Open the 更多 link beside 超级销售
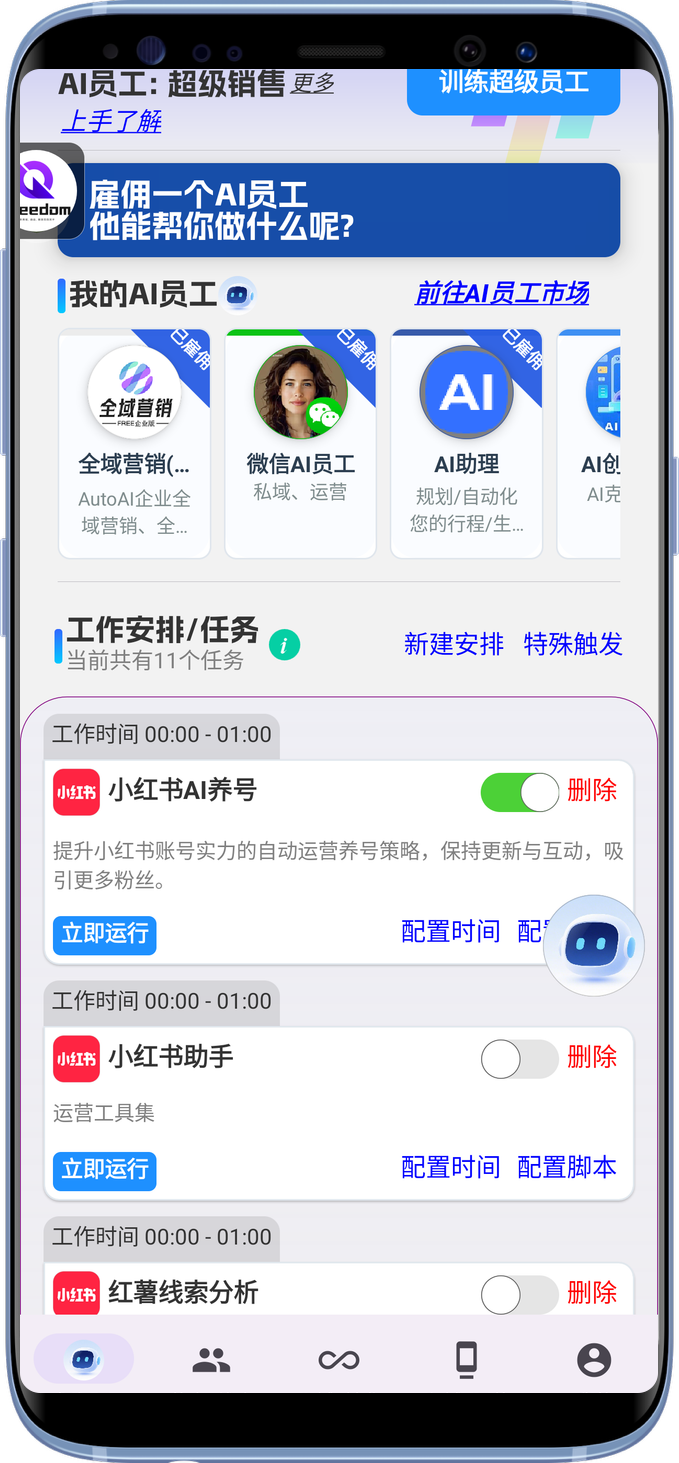This screenshot has height=1463, width=679. point(312,84)
